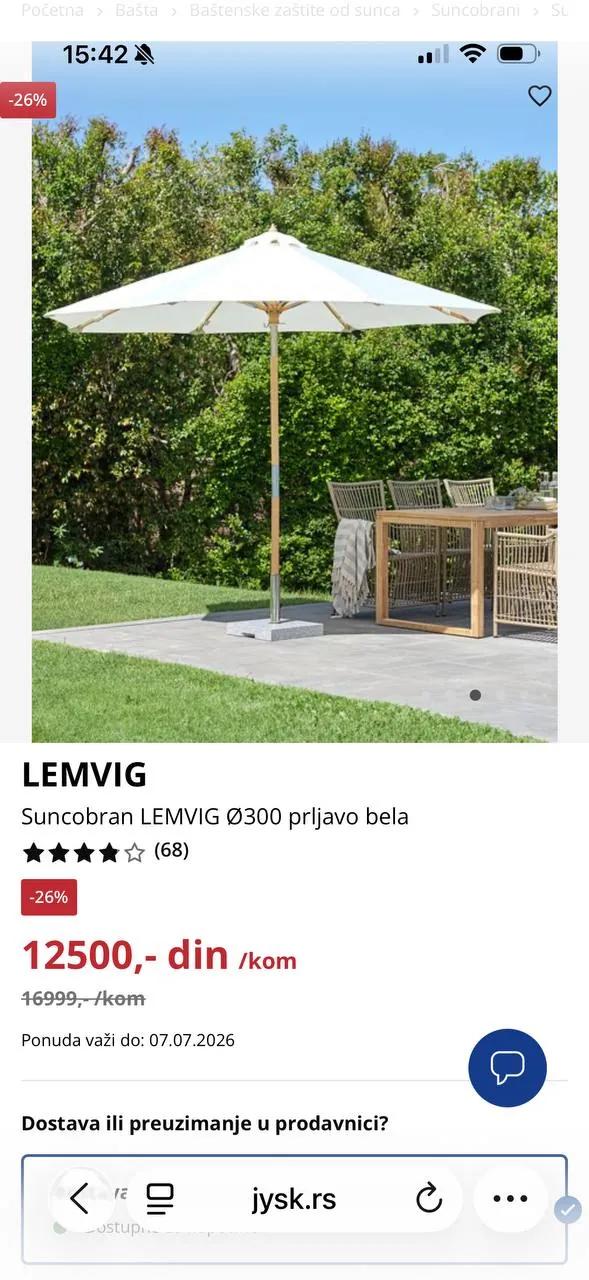Tap the jysk.rs address bar
The width and height of the screenshot is (589, 1280).
(294, 1198)
